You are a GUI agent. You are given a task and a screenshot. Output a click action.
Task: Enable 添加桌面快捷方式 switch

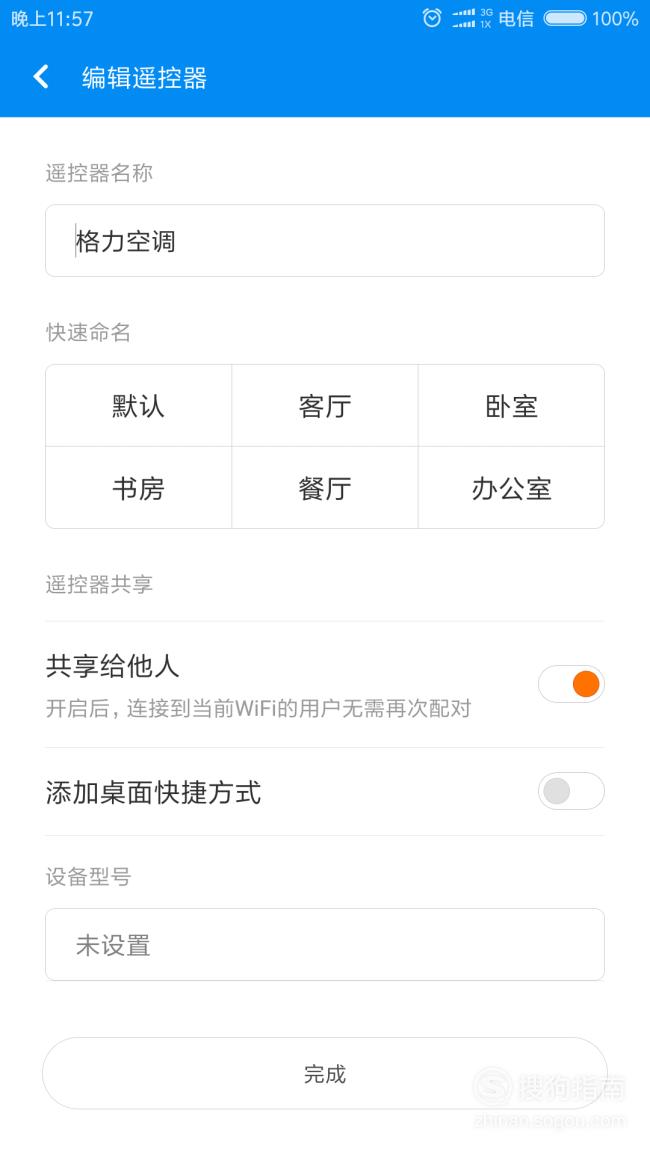click(571, 791)
